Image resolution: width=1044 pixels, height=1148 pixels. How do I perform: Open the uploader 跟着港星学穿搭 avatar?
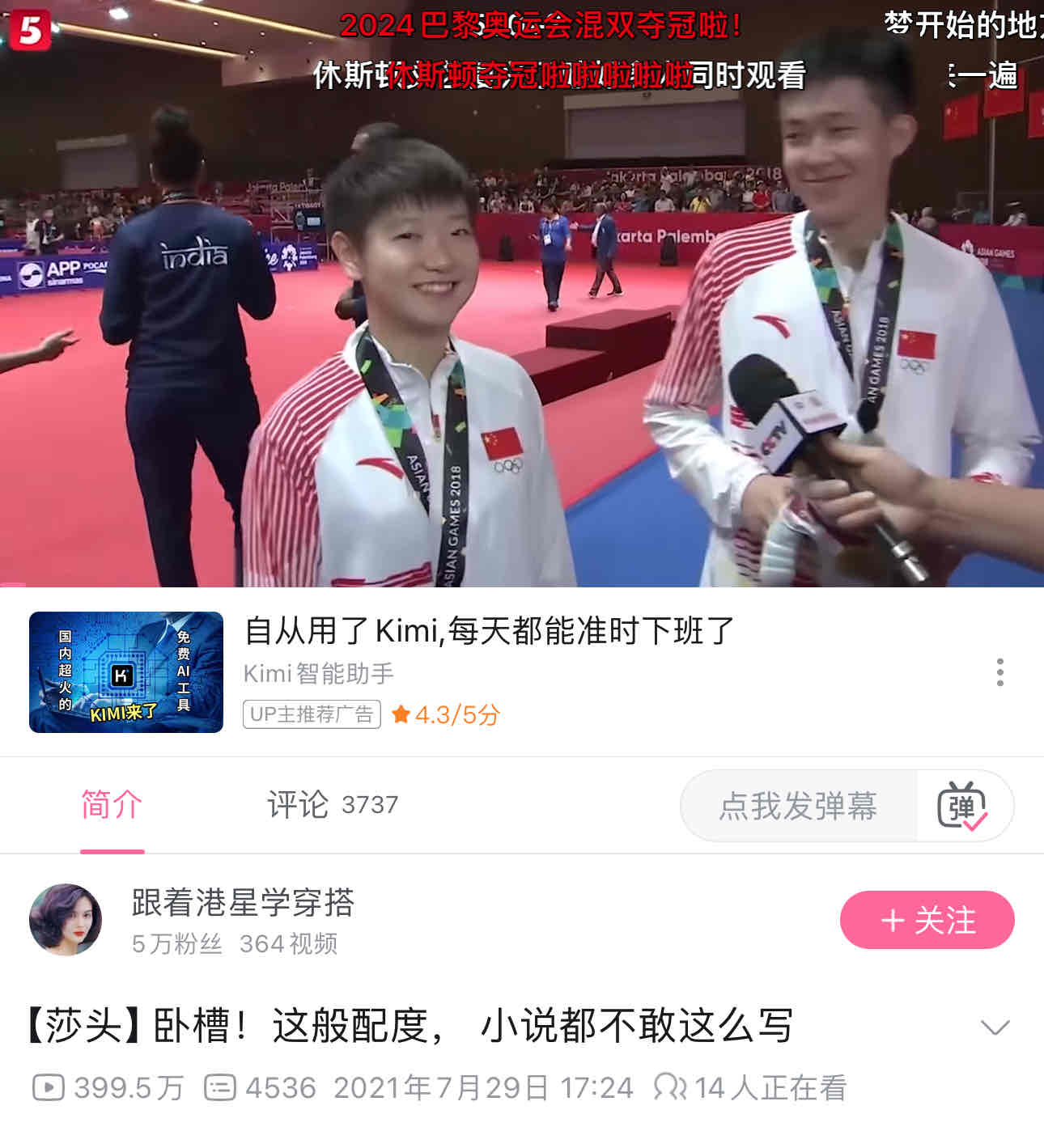[x=66, y=920]
